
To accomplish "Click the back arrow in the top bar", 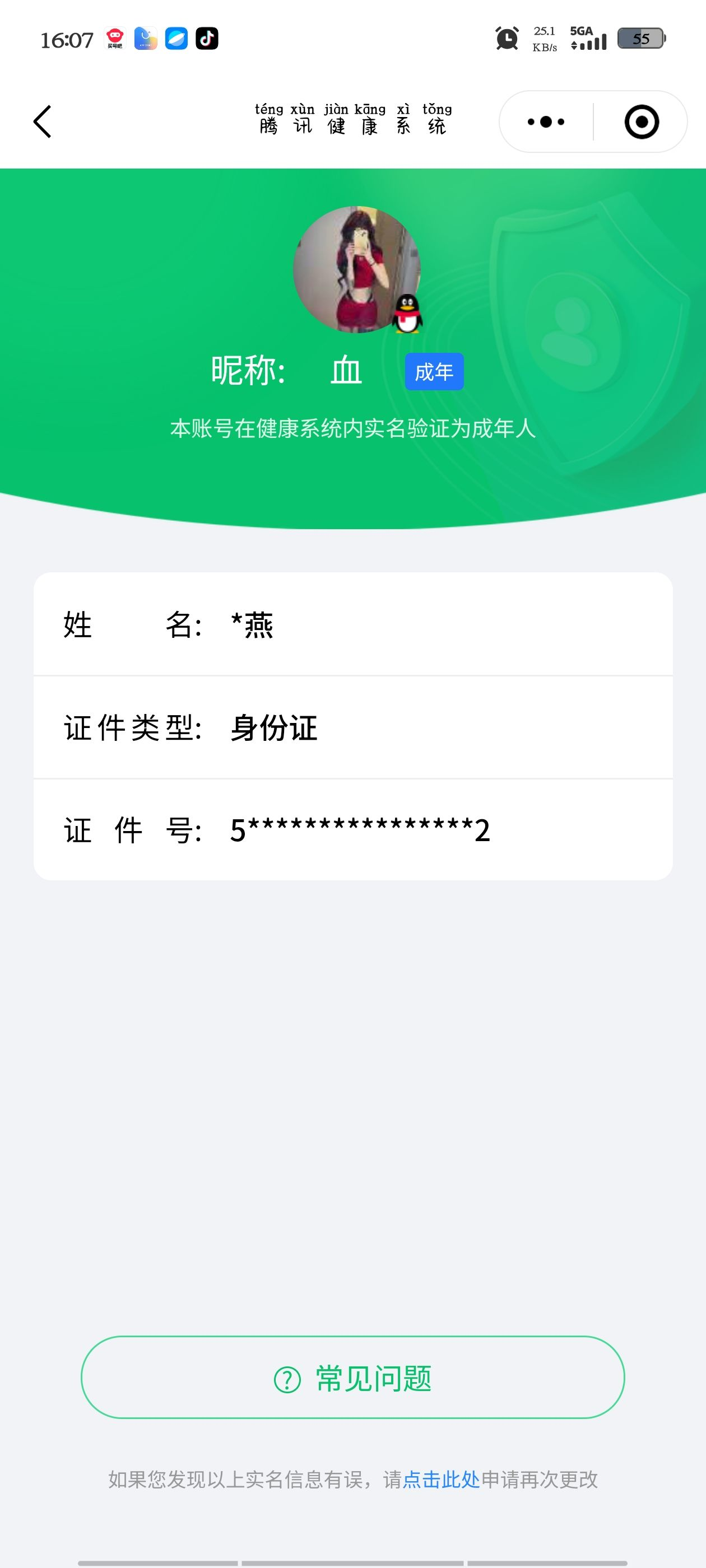I will 43,122.
